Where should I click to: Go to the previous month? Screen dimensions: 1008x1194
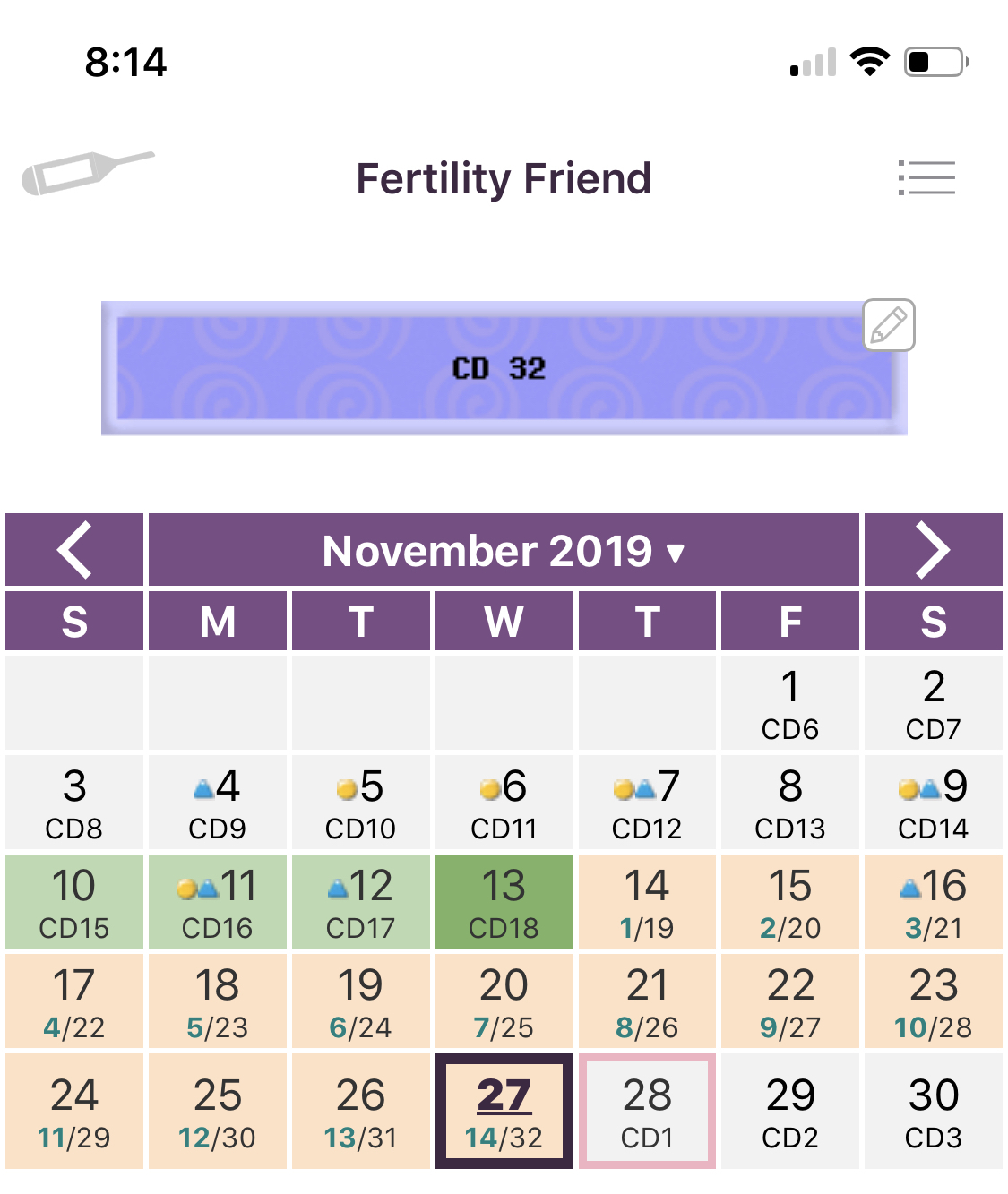click(74, 549)
